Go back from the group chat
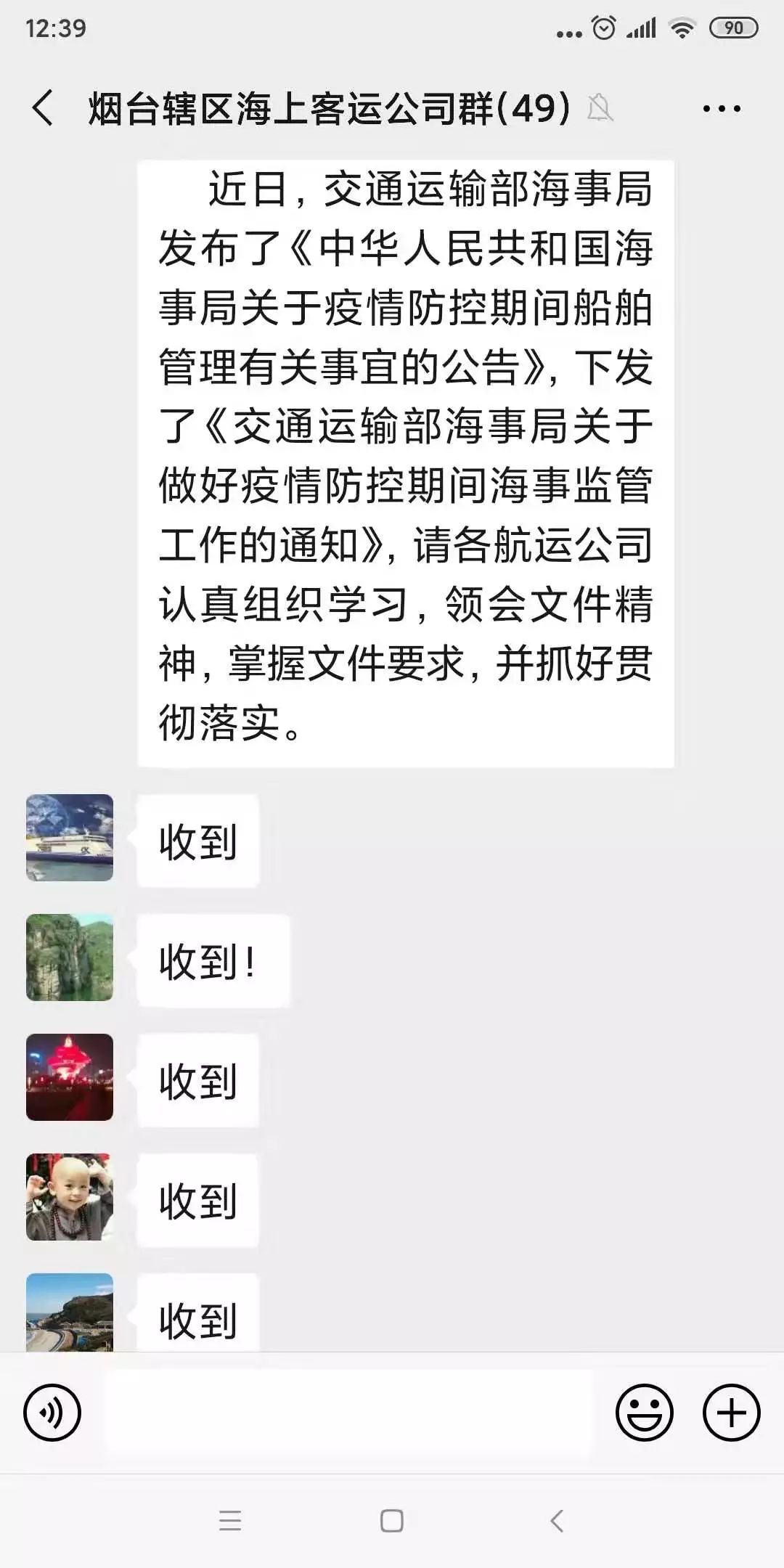This screenshot has width=784, height=1568. click(44, 108)
